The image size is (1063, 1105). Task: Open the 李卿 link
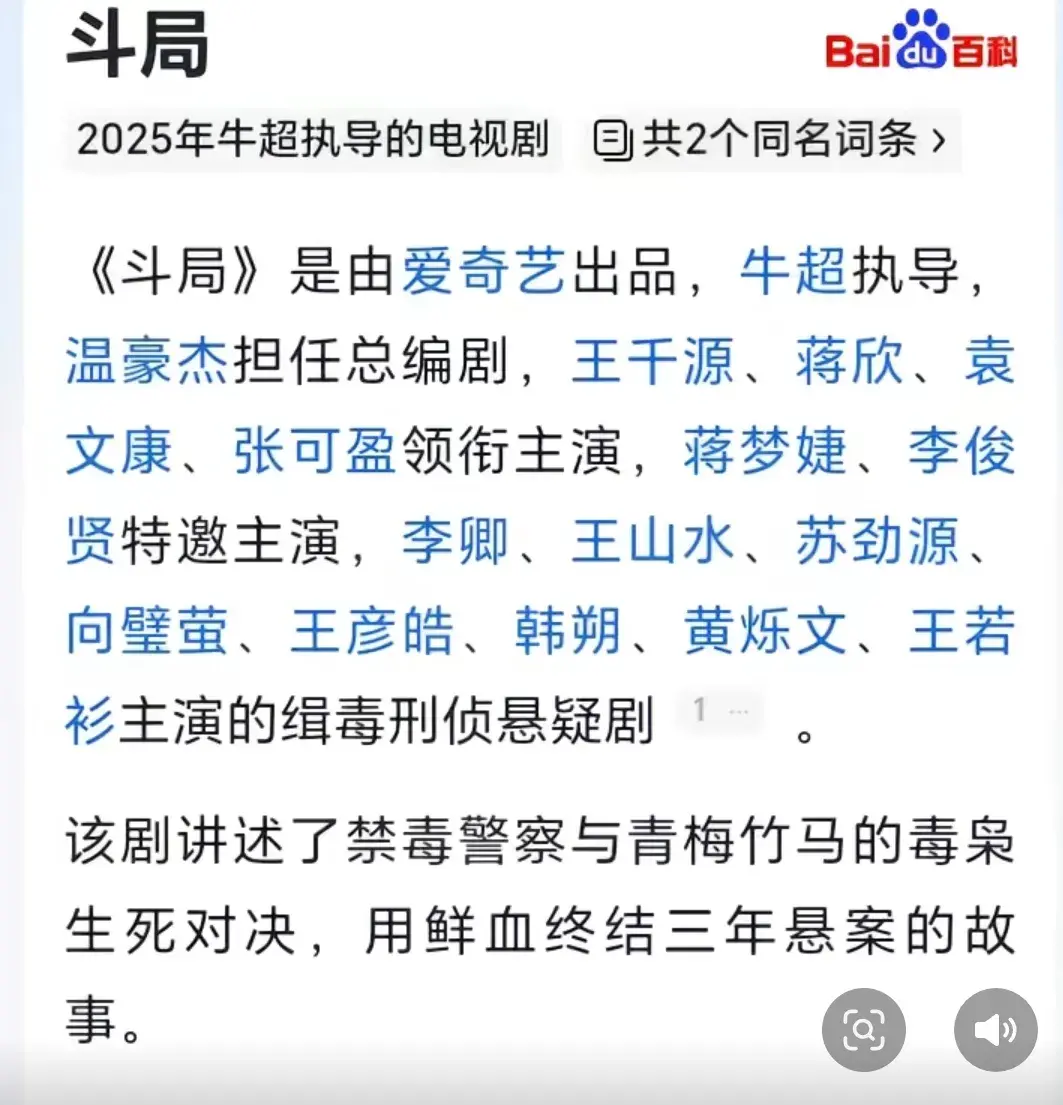(x=456, y=544)
